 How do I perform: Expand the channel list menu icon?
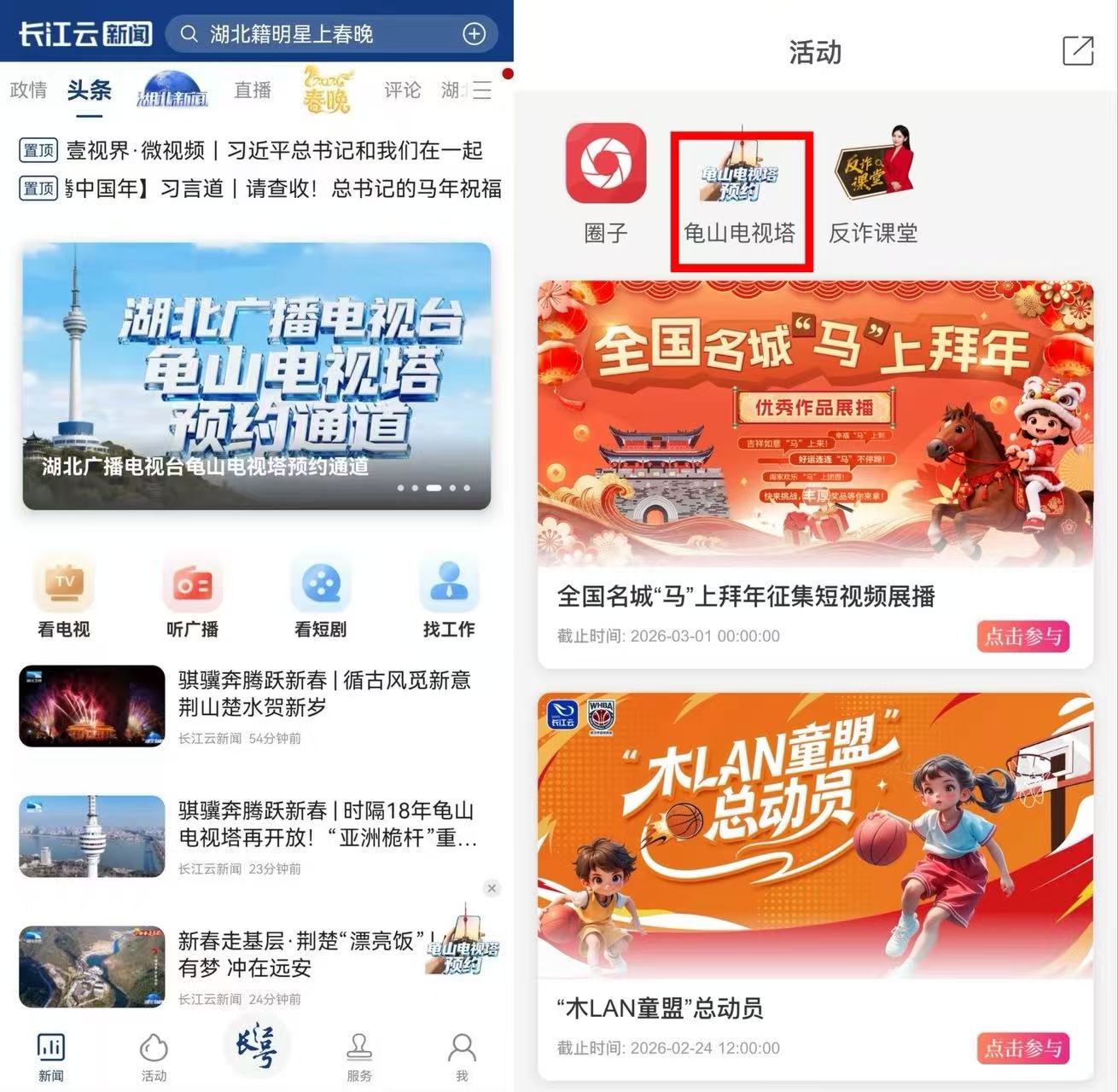point(483,90)
